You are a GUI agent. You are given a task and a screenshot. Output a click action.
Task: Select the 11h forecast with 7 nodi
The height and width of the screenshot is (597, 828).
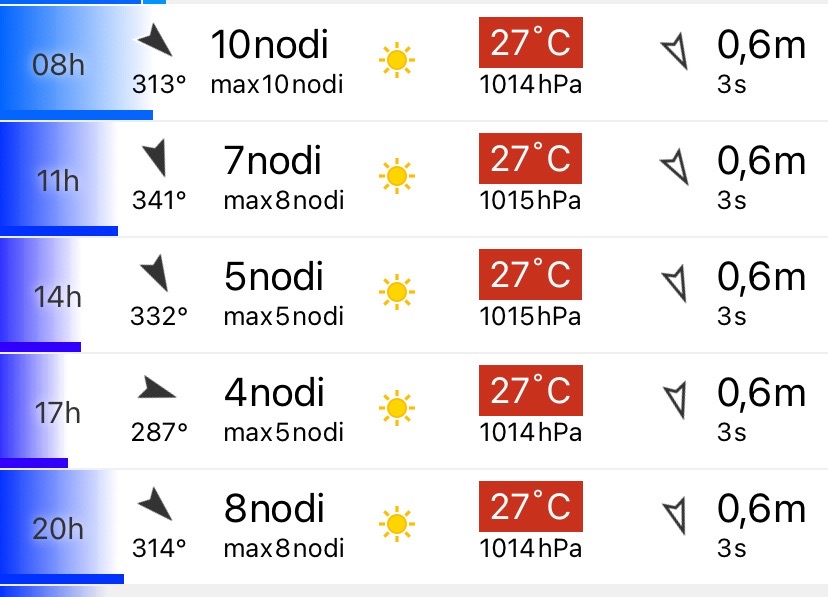(x=414, y=179)
